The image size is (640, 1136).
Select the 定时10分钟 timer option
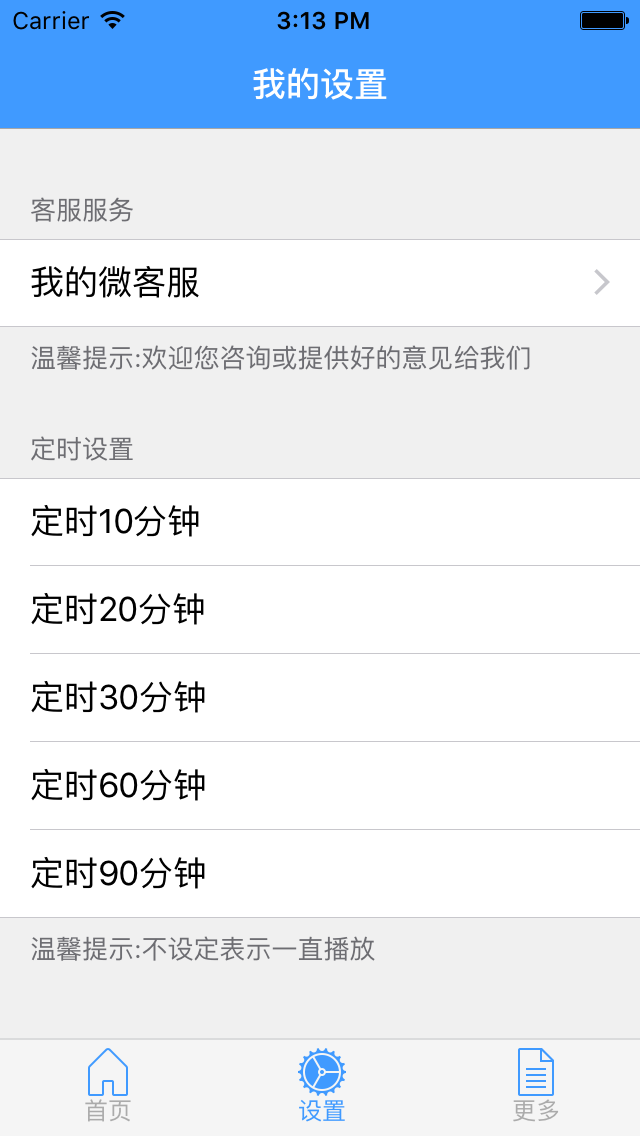tap(320, 522)
